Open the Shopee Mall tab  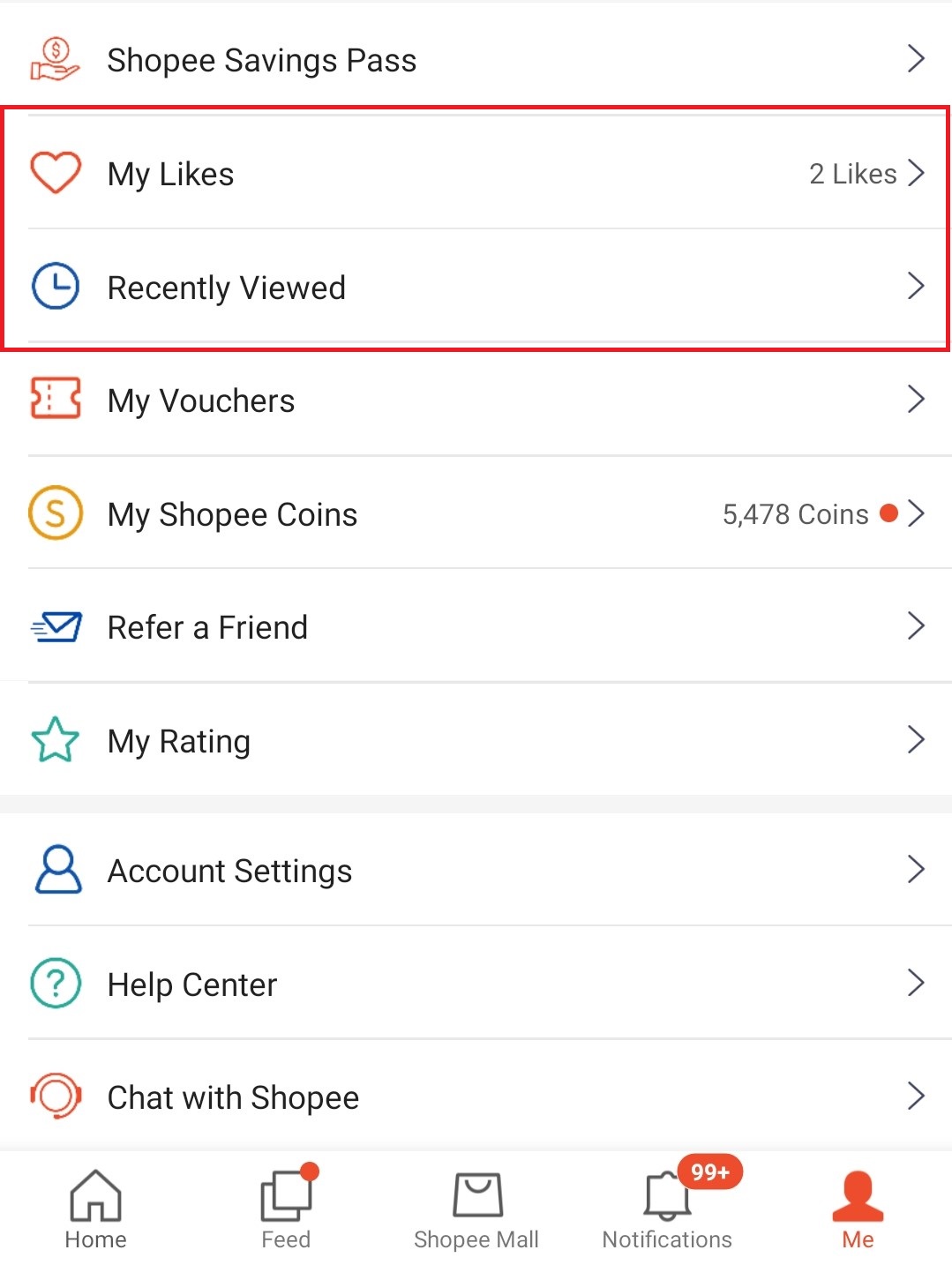pos(476,1209)
